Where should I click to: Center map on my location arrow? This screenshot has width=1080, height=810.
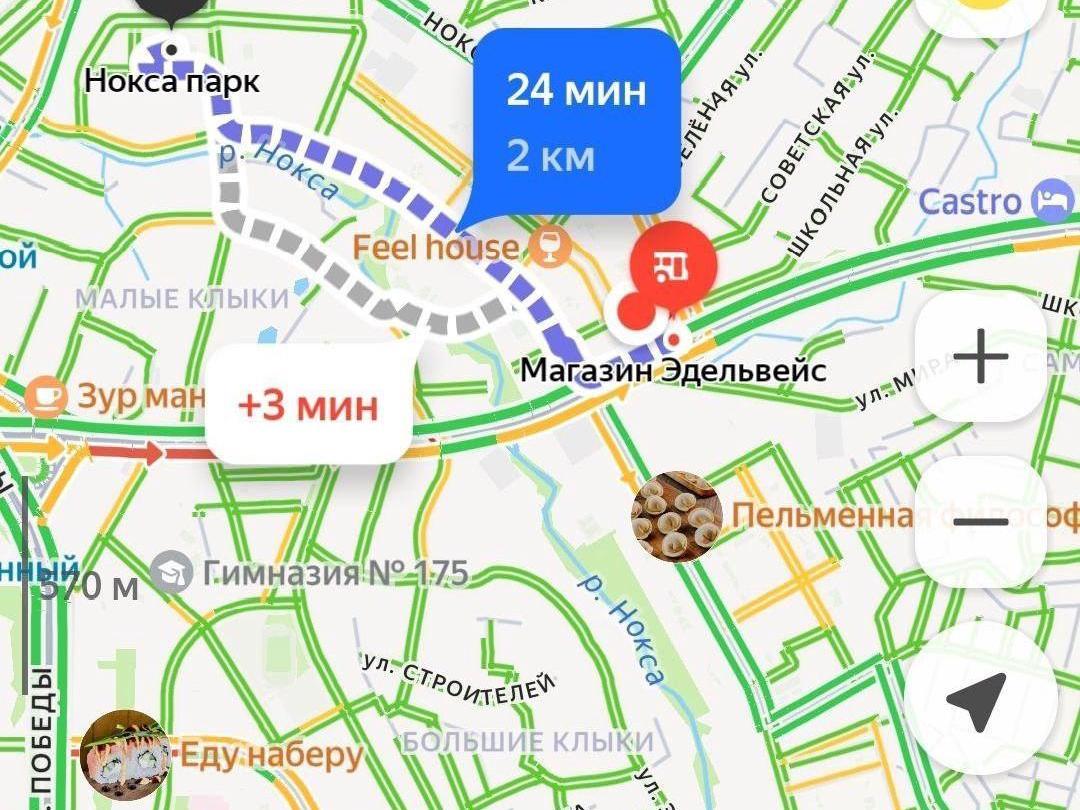point(978,701)
